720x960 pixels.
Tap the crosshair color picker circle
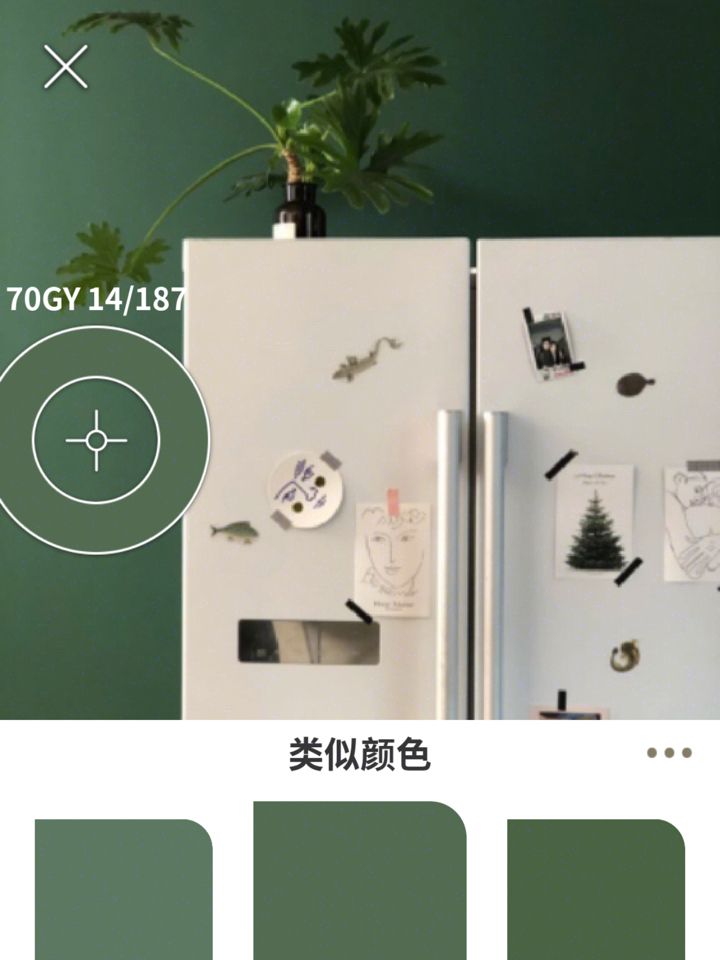point(96,440)
